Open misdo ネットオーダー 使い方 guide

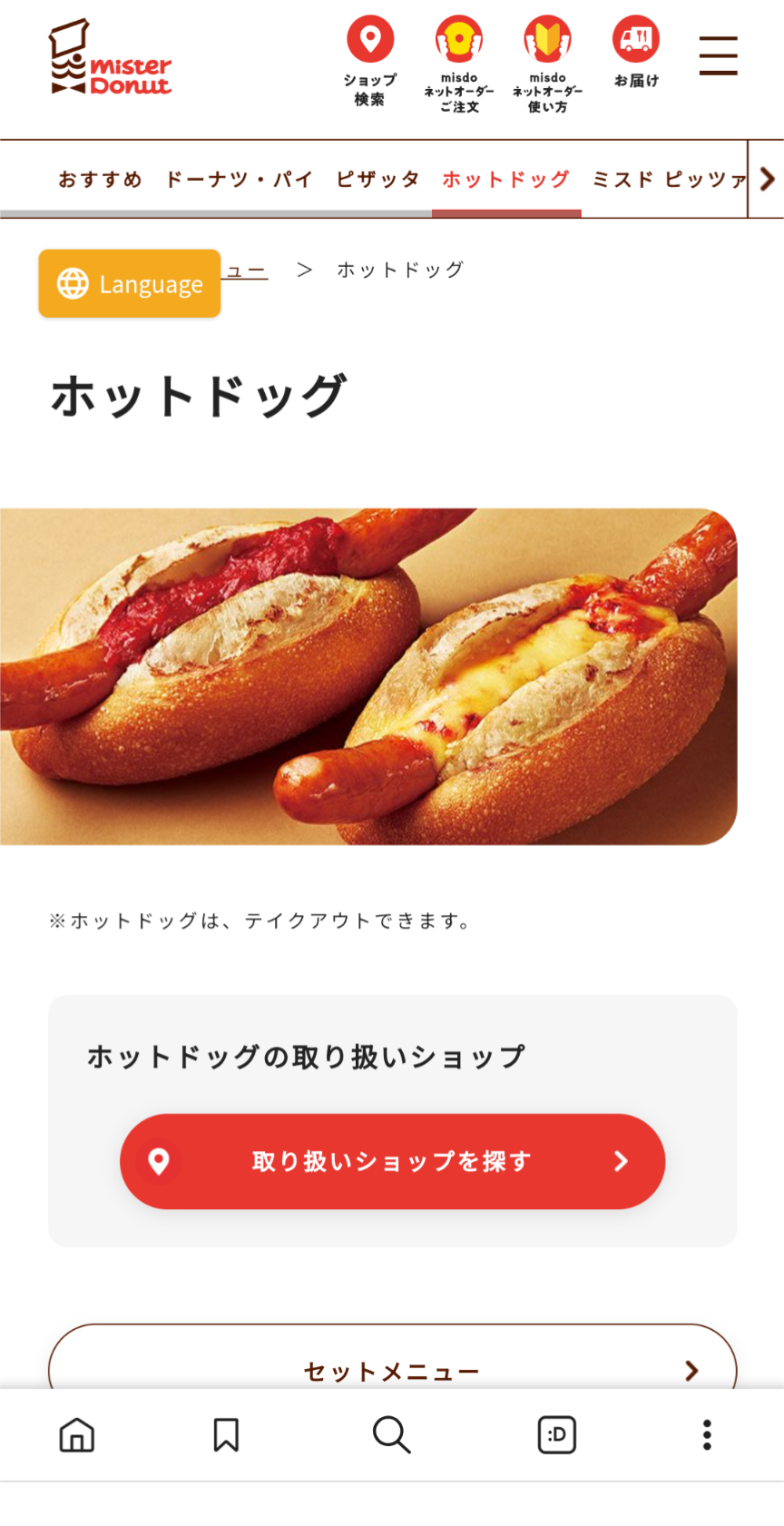pyautogui.click(x=547, y=64)
